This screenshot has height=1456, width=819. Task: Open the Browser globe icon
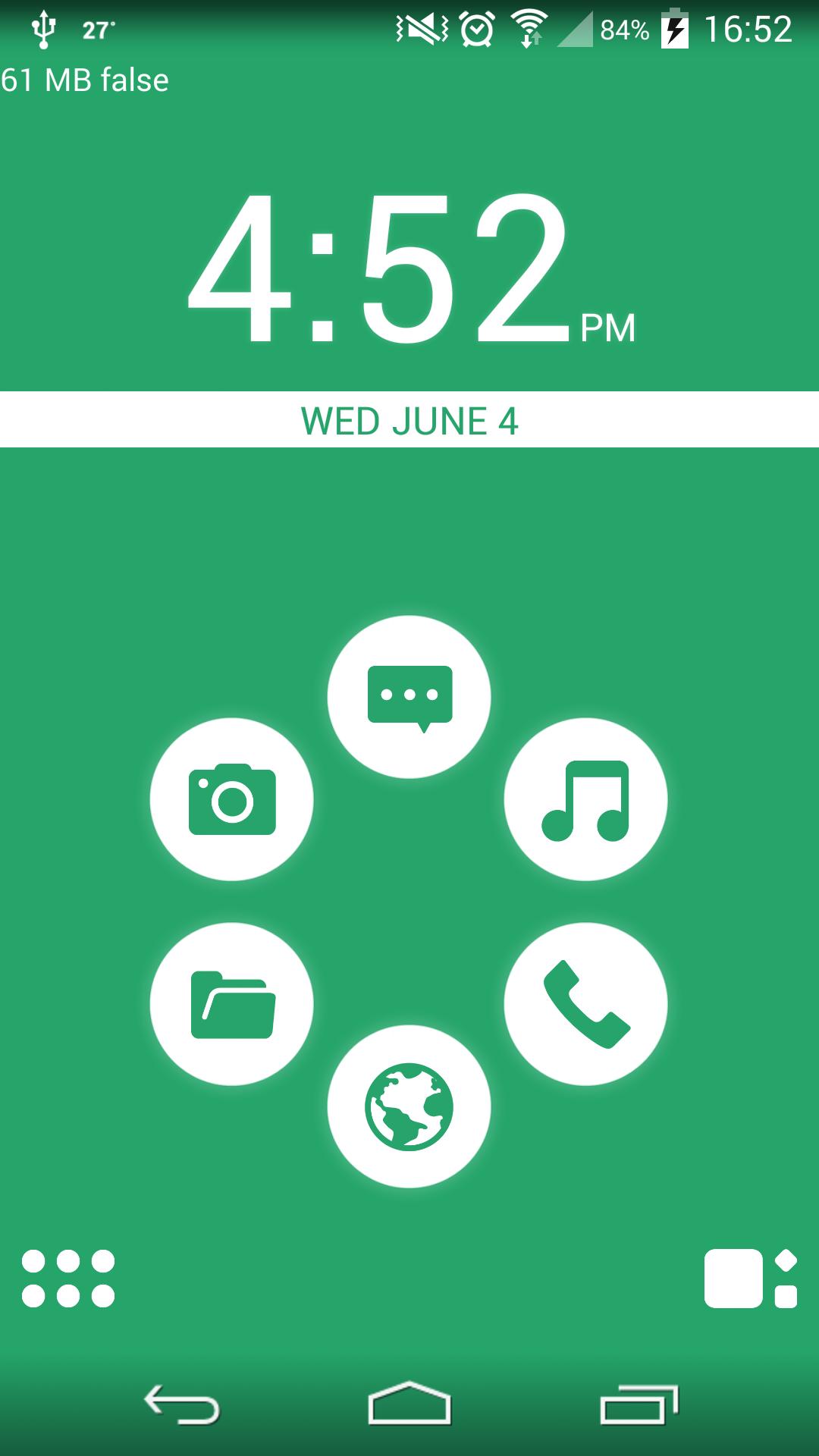409,1107
